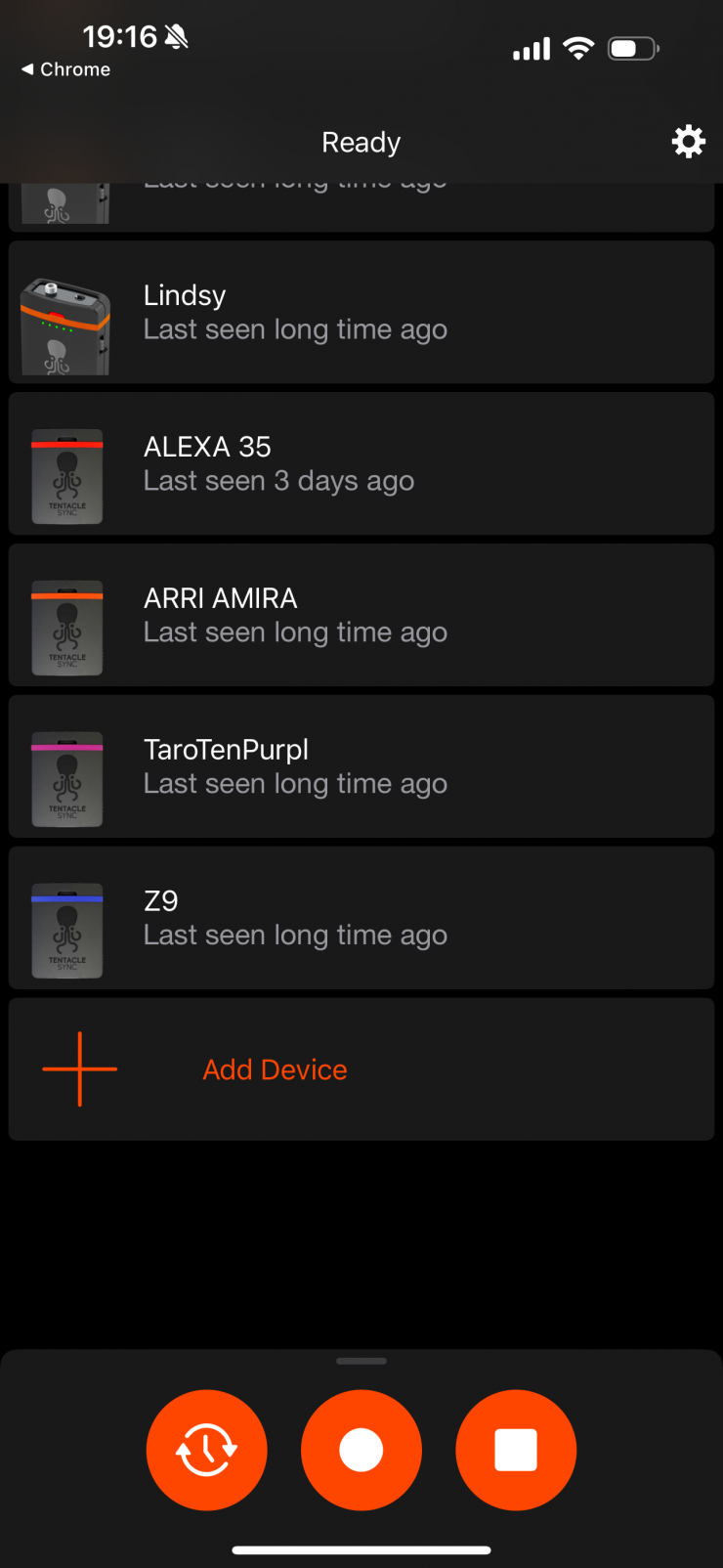Return to Chrome via the back link
This screenshot has height=1568, width=723.
[x=66, y=69]
